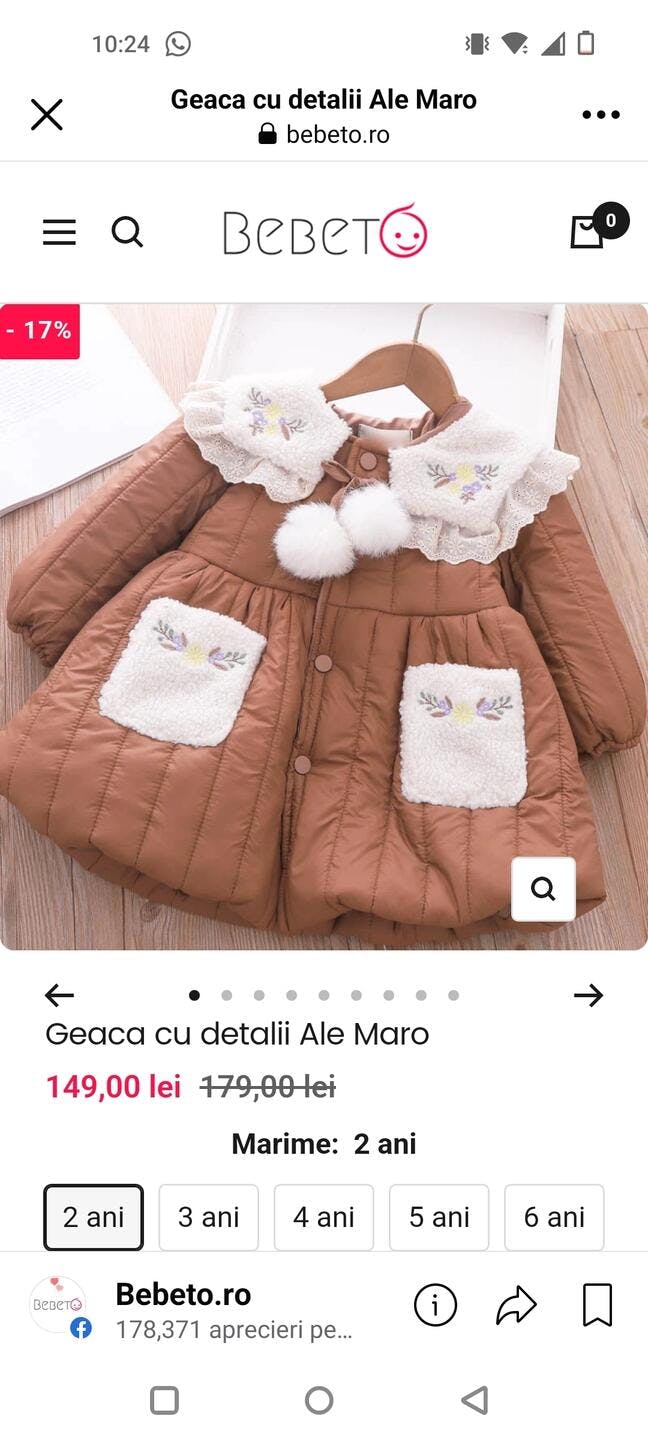Open the shopping cart
648x1440 pixels.
point(589,231)
